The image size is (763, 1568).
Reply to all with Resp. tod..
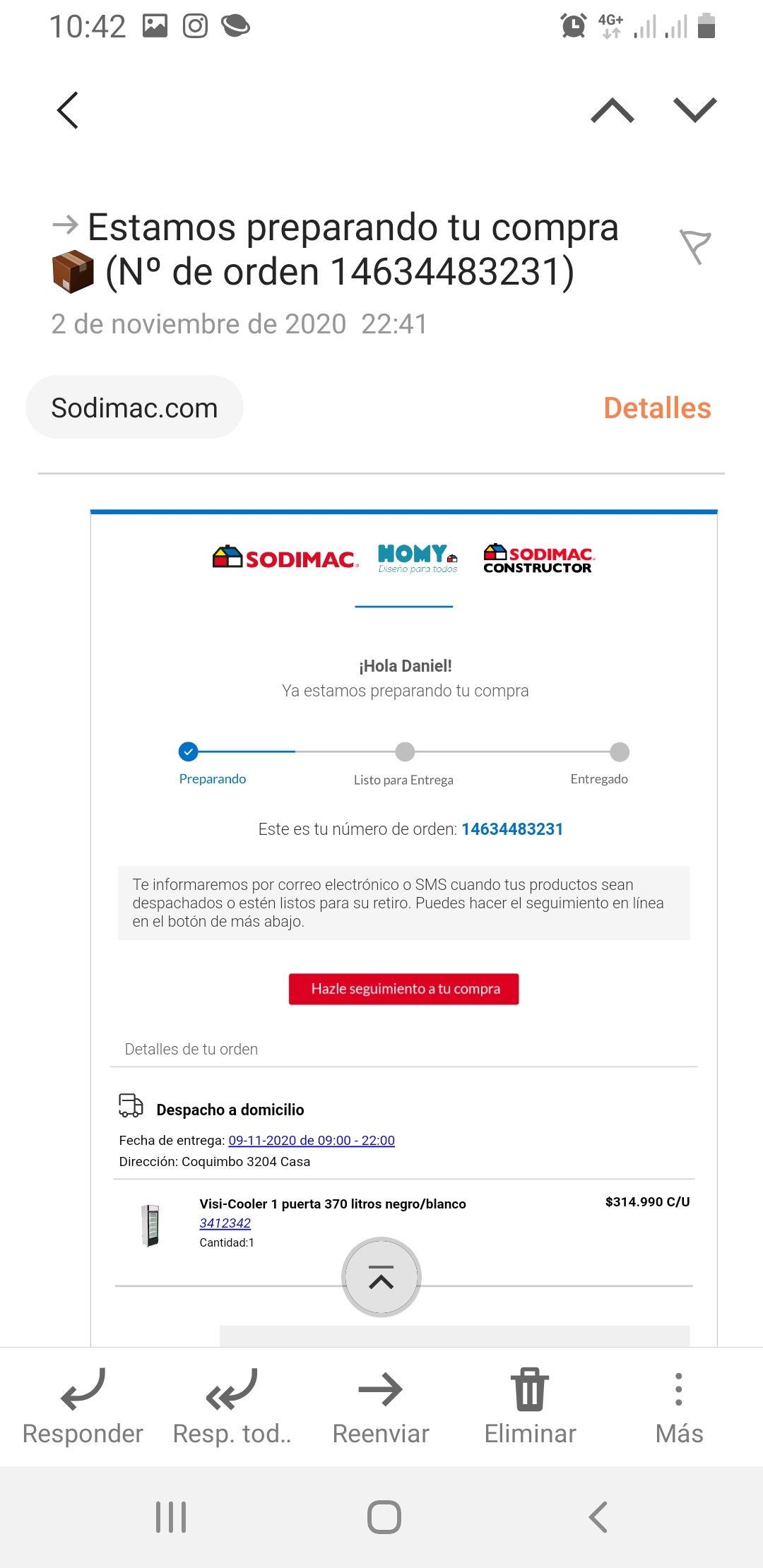[232, 1407]
